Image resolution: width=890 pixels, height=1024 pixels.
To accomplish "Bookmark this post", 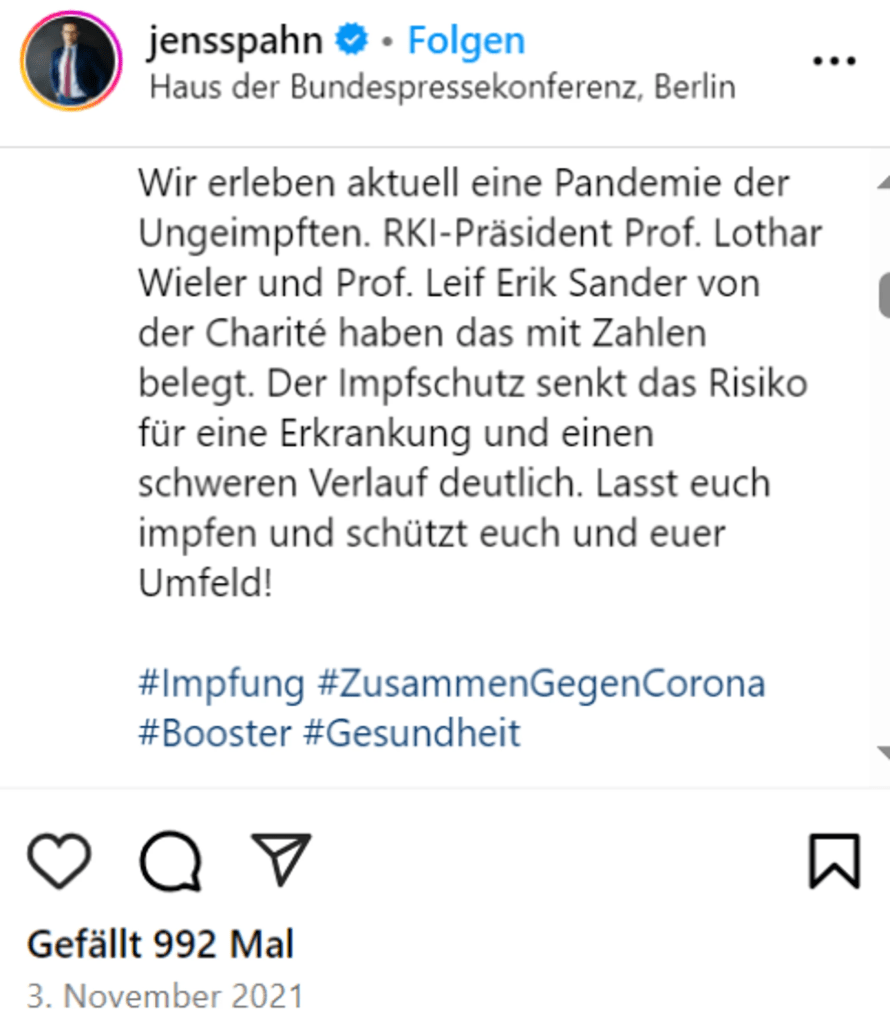I will coord(834,860).
